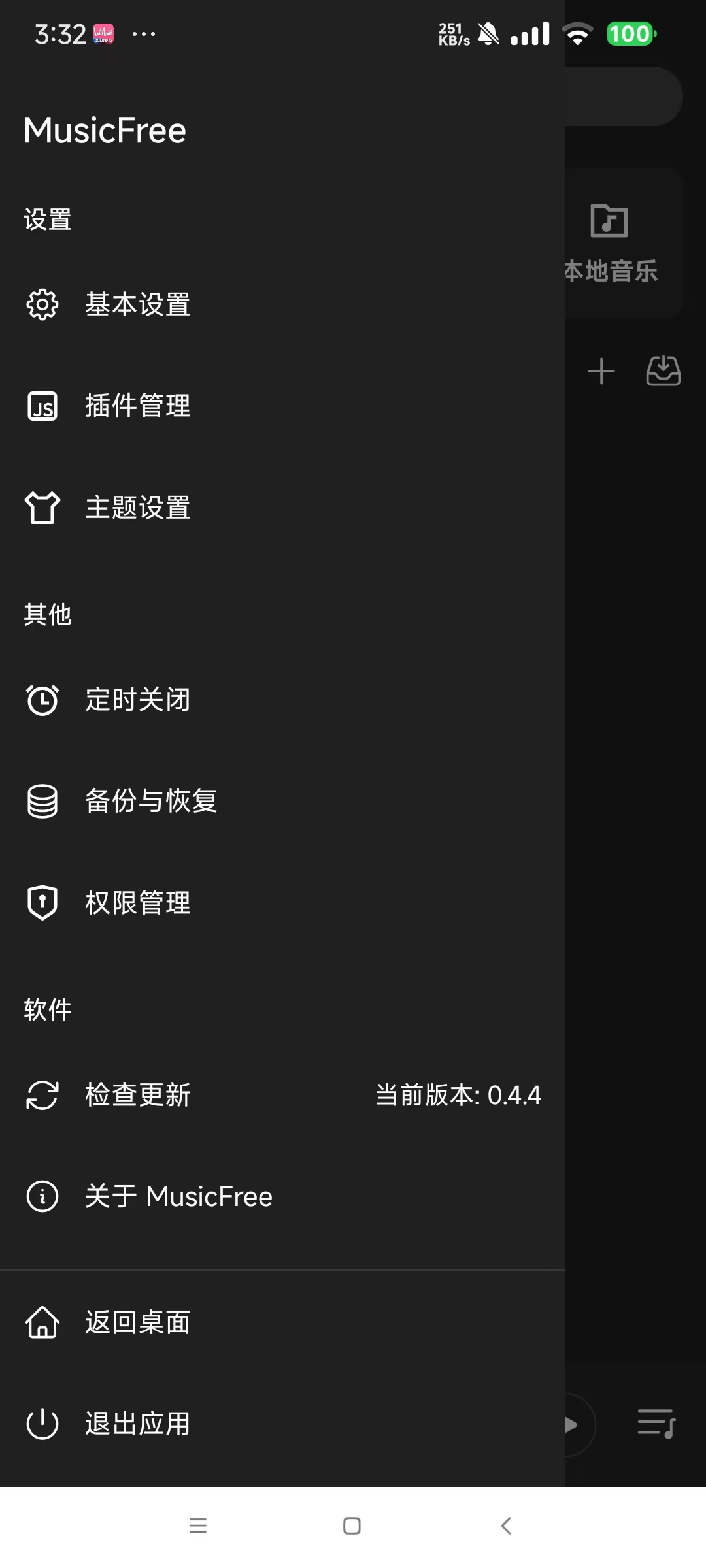Screen dimensions: 706x1568
Task: Click the home icon for 返回桌面
Action: coord(42,1322)
